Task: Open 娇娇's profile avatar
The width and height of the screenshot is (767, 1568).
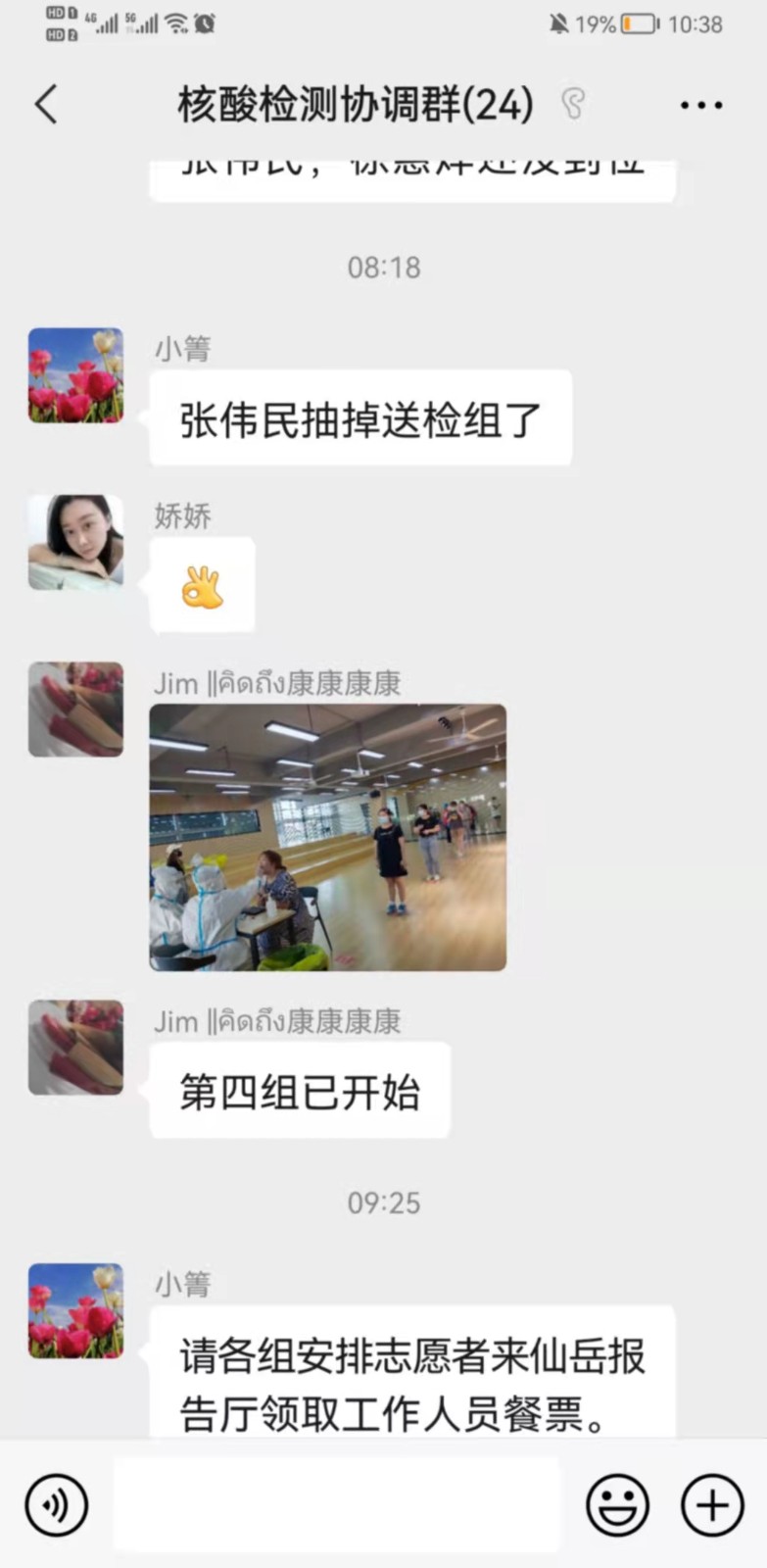Action: (75, 542)
